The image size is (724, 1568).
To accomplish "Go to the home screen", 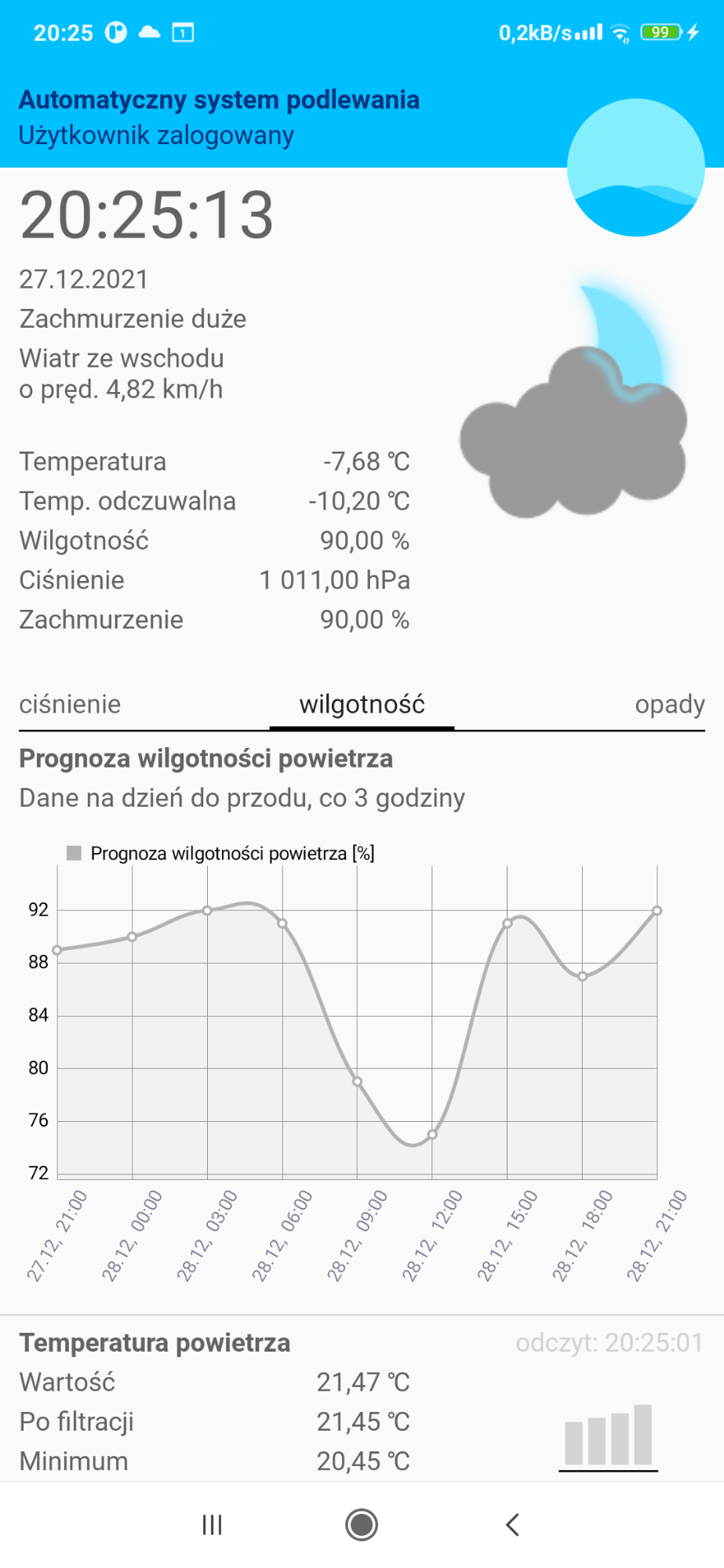I will click(362, 1525).
